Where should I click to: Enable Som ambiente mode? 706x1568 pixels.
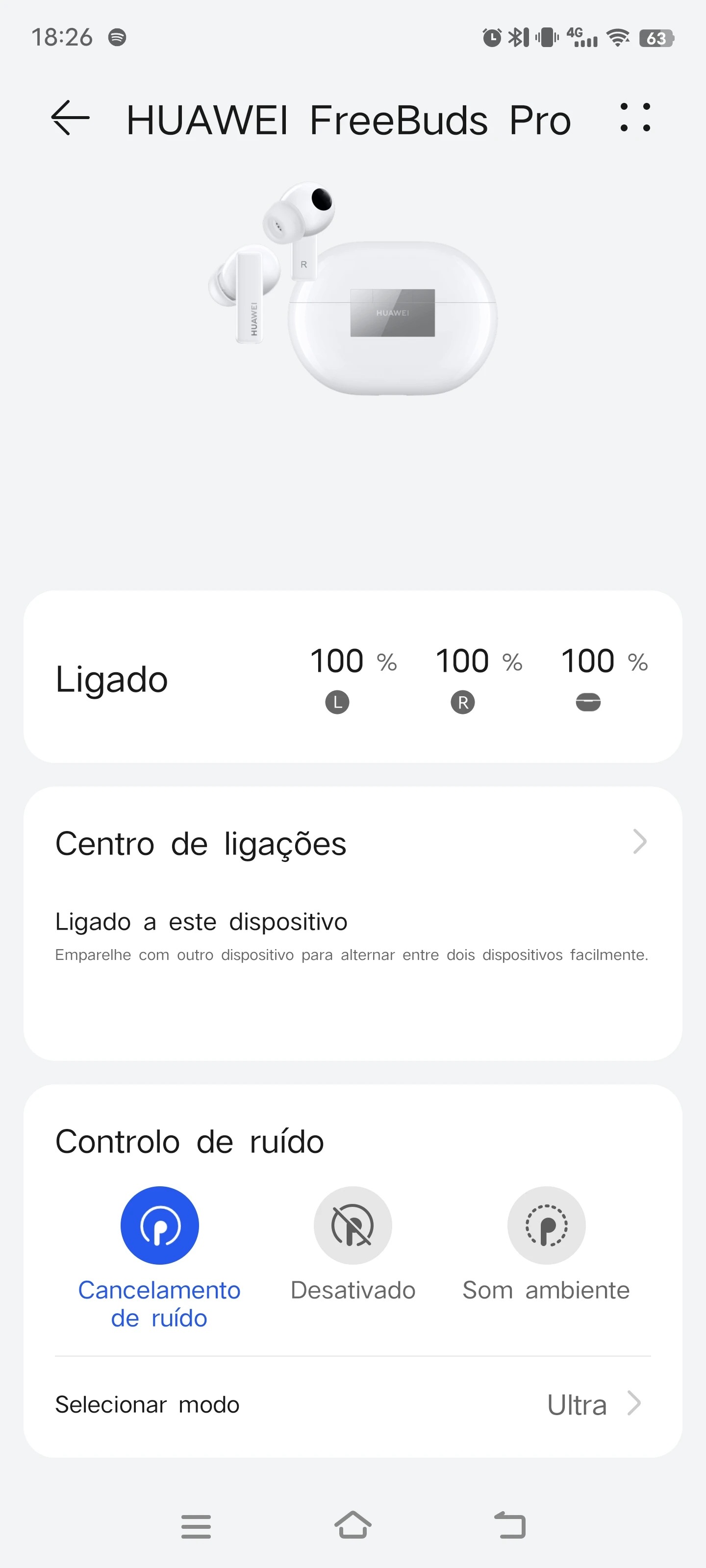click(546, 1225)
